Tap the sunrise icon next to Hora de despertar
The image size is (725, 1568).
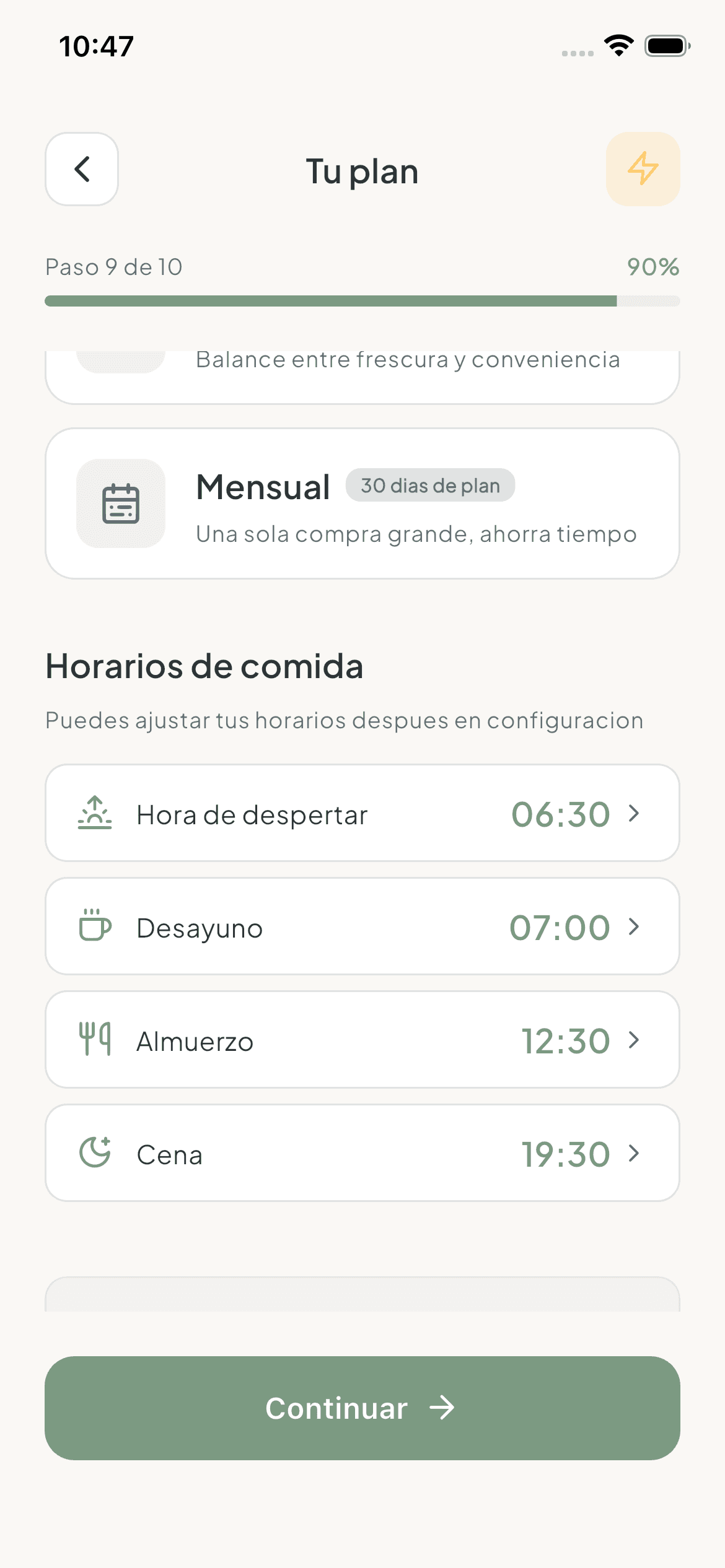pyautogui.click(x=94, y=814)
